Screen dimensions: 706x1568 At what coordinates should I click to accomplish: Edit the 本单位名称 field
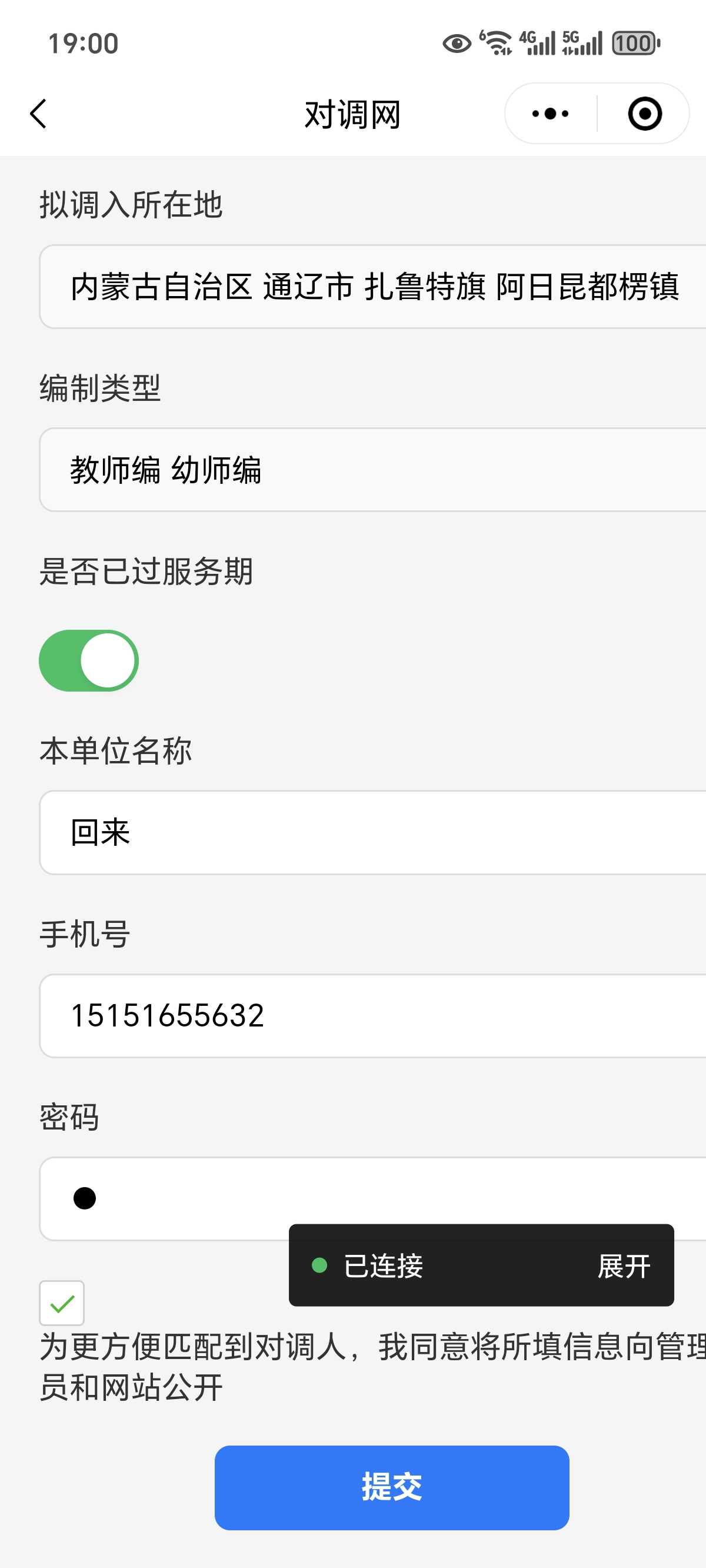372,833
